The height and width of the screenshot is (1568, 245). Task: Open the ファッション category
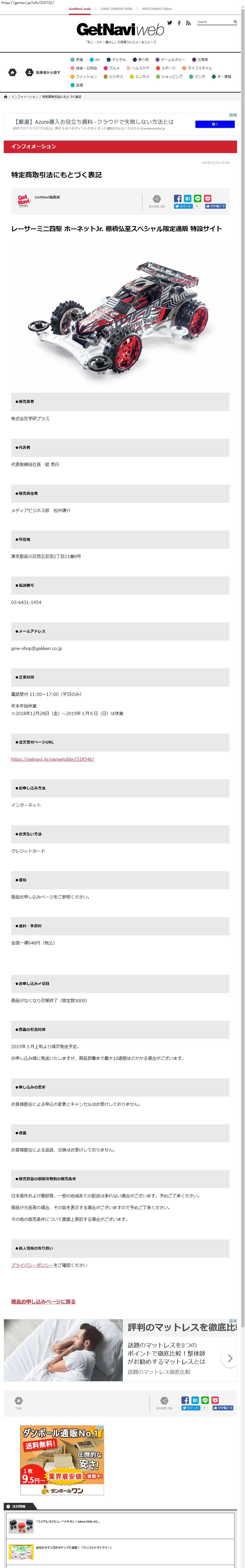coord(84,77)
